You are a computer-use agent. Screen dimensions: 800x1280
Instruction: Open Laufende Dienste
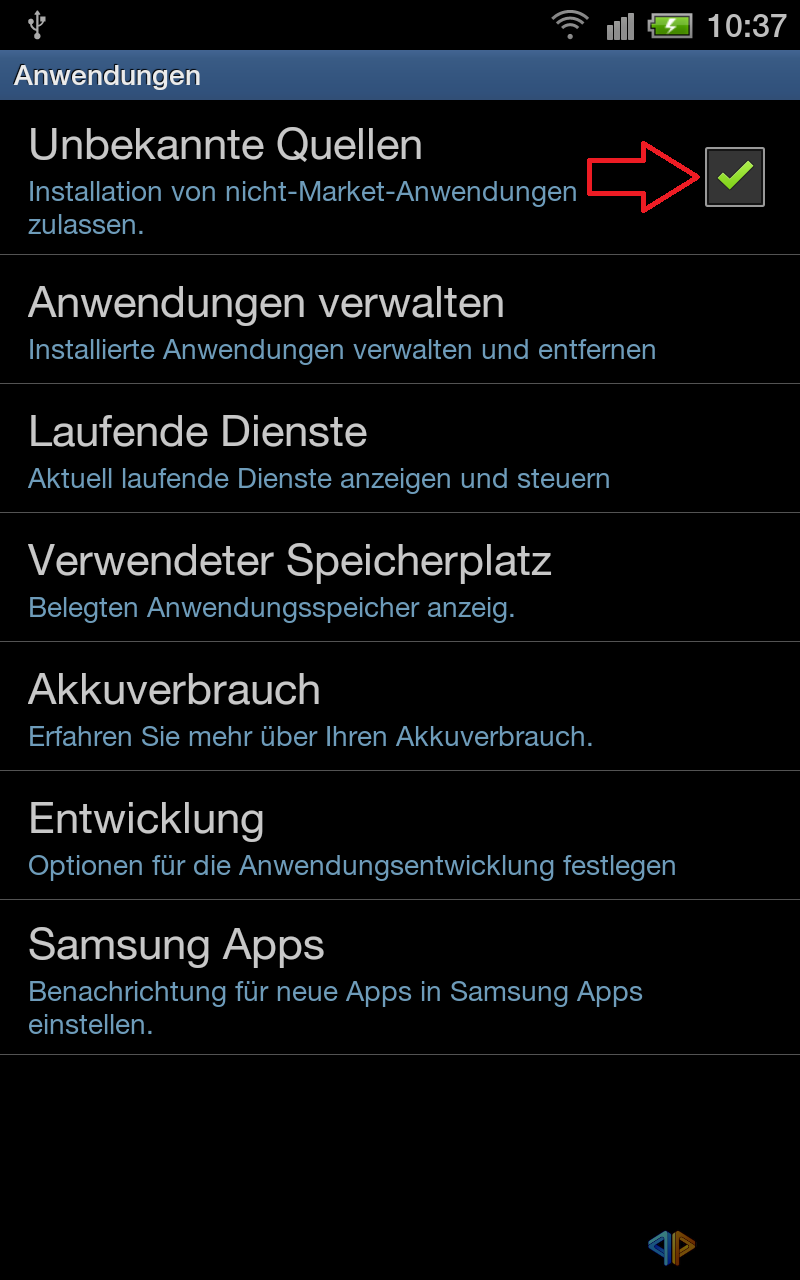click(400, 449)
